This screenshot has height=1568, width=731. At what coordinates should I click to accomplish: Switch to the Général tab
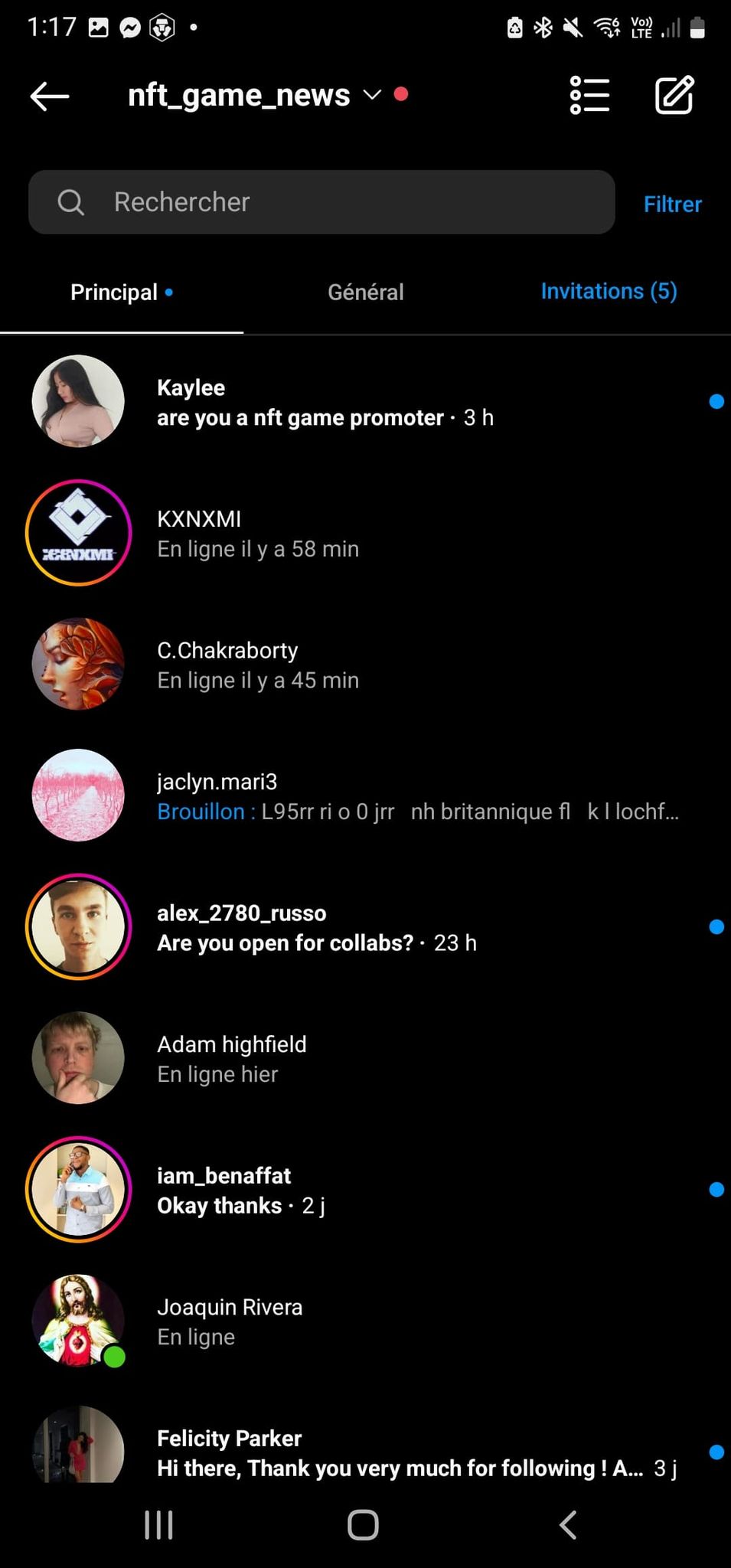(x=365, y=292)
